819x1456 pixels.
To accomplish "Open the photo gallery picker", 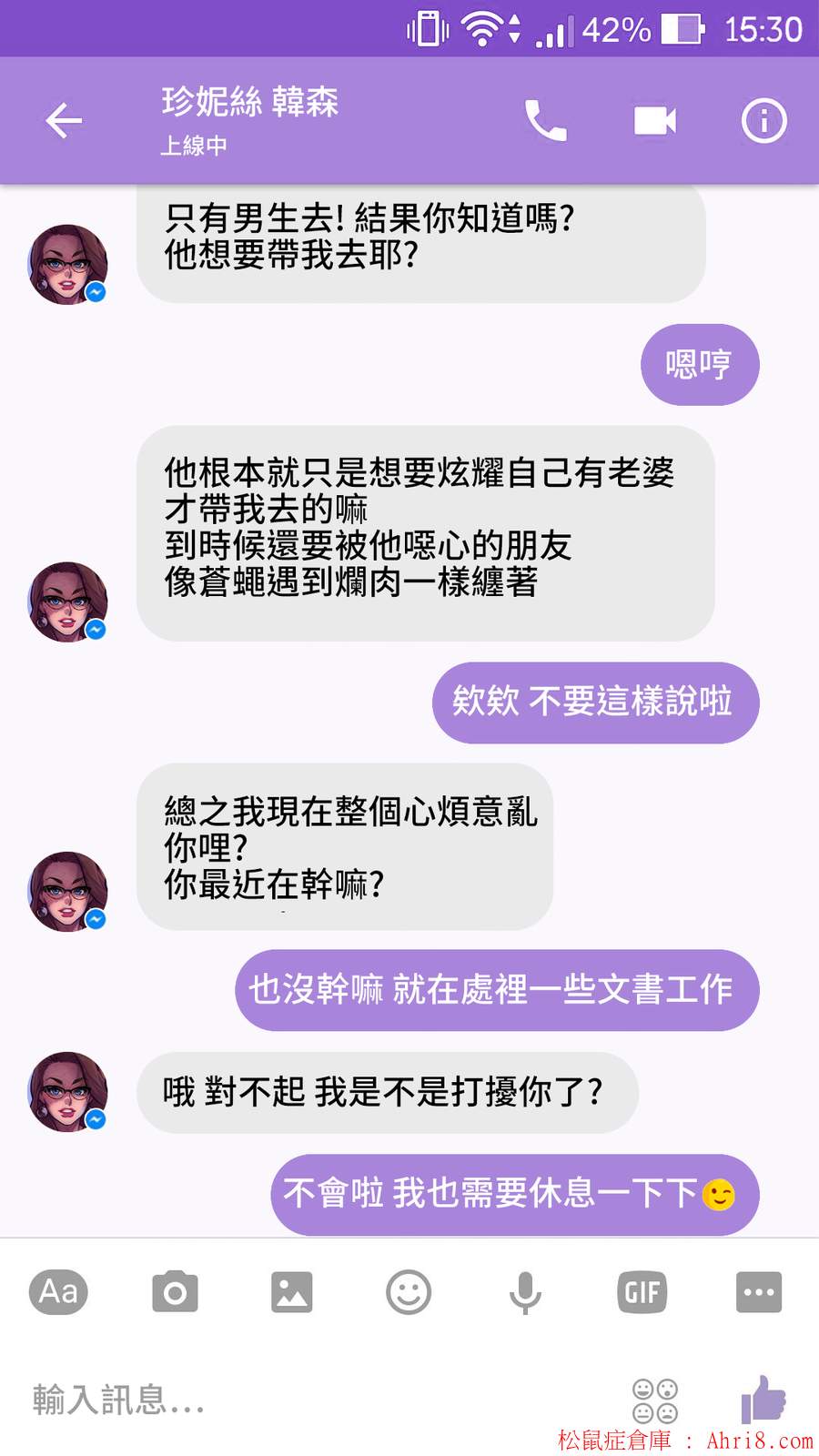I will click(x=291, y=1292).
